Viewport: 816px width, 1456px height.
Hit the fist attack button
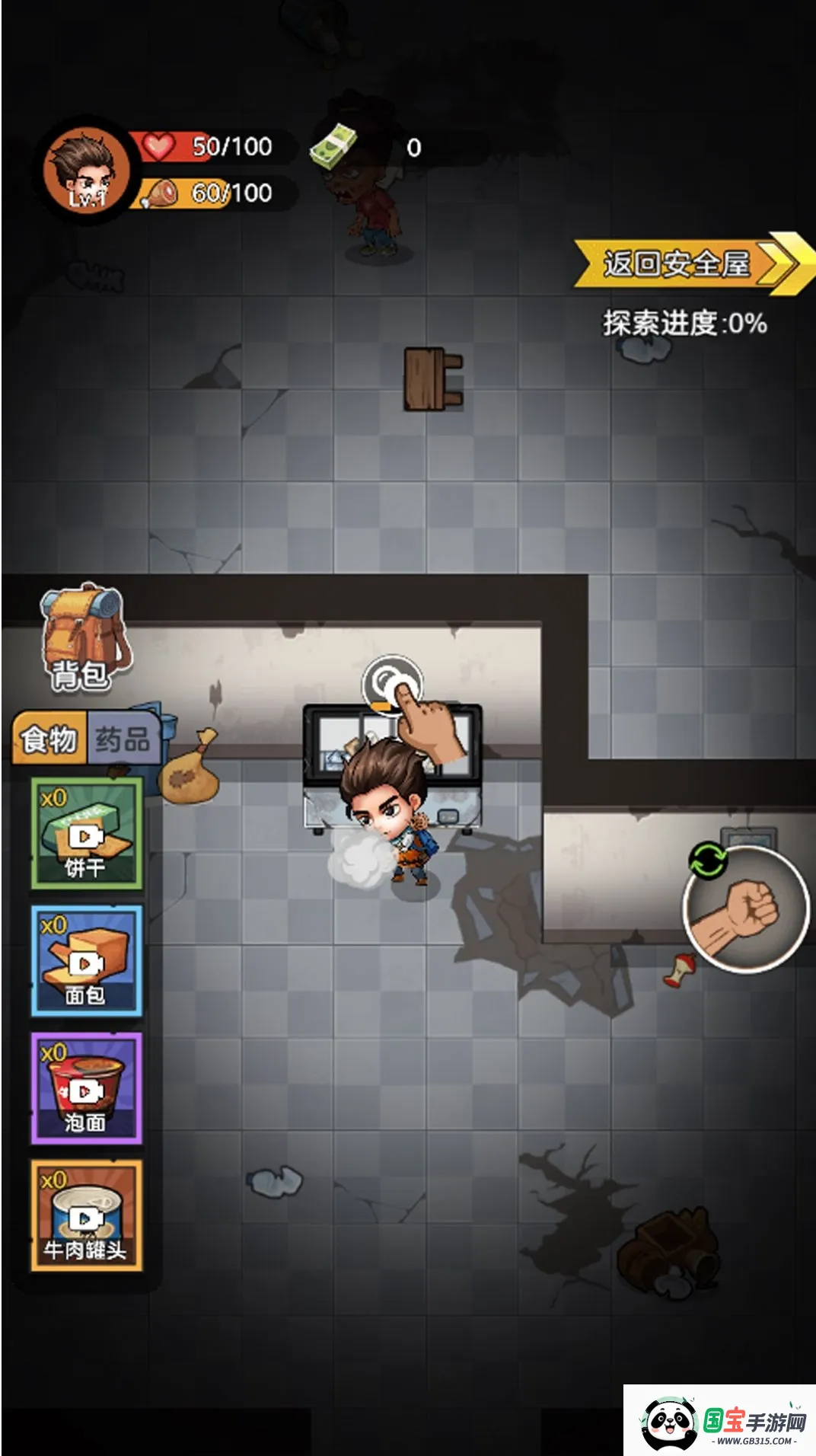click(746, 910)
